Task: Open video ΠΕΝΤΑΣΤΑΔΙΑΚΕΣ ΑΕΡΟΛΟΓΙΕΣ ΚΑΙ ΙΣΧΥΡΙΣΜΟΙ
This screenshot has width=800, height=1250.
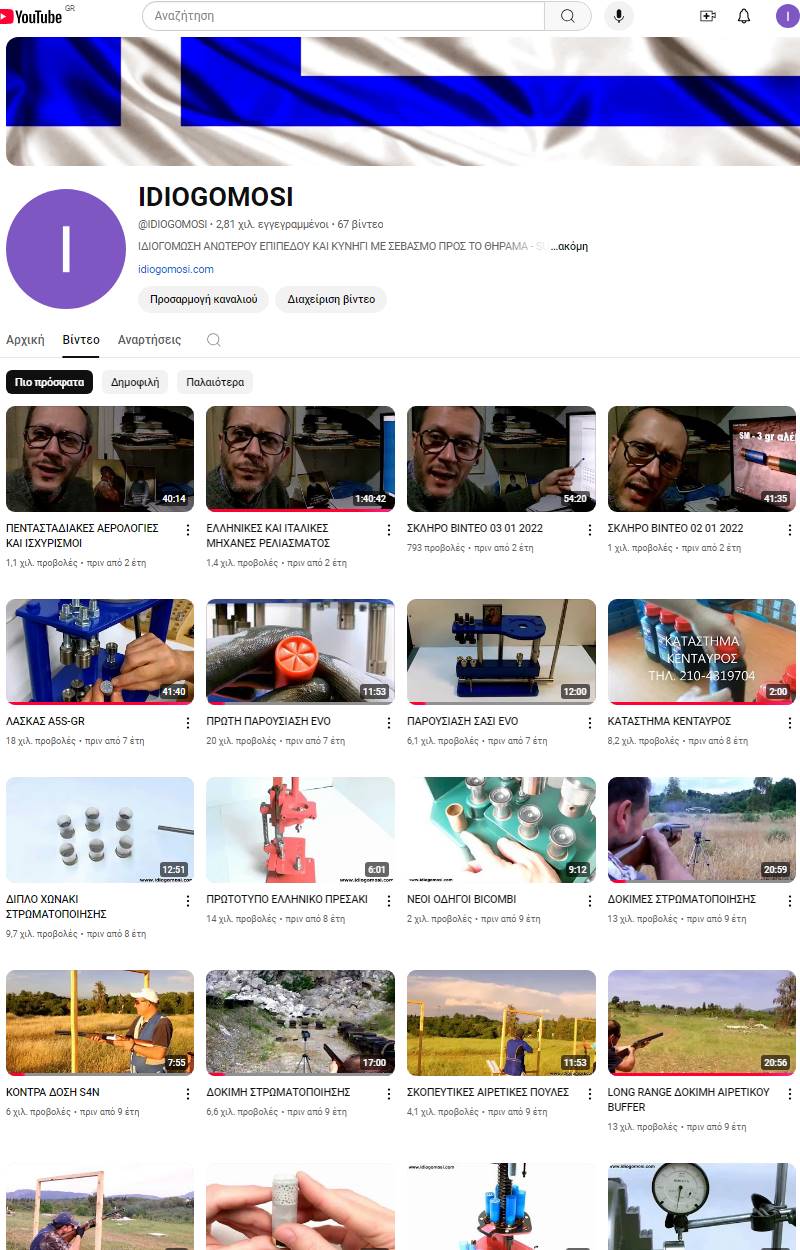Action: pos(100,459)
